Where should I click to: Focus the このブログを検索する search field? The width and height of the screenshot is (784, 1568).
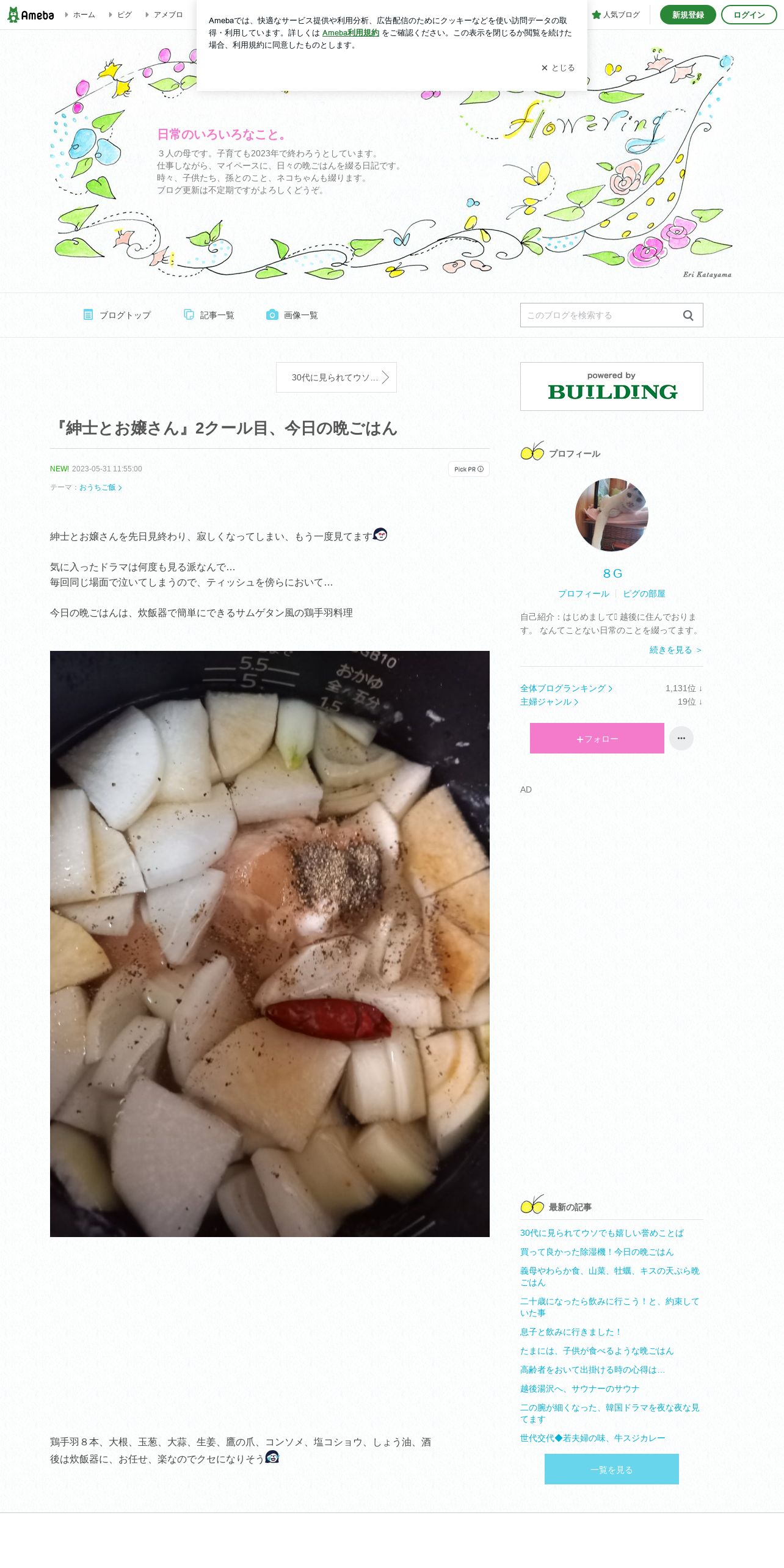tap(600, 315)
